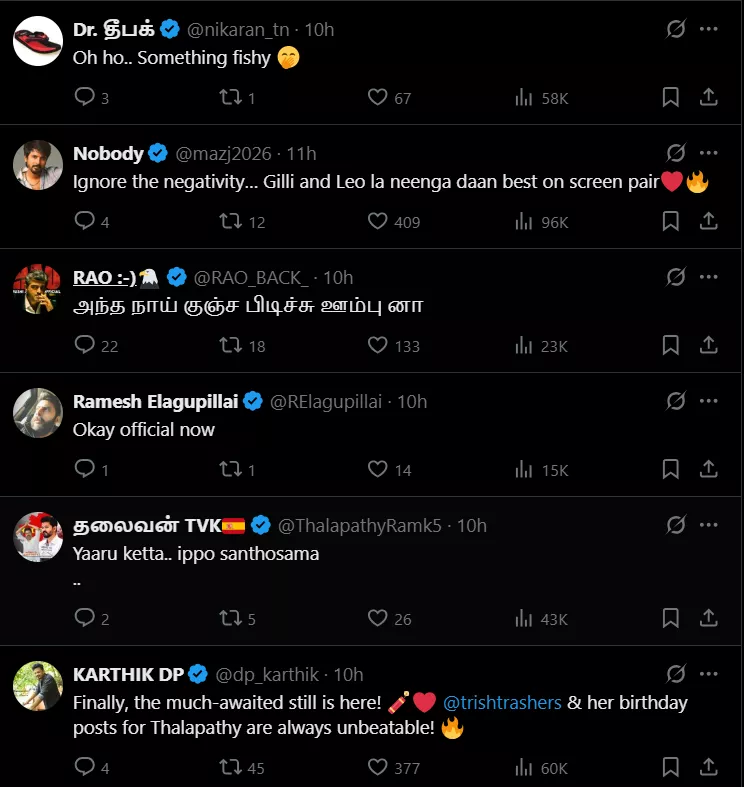Screen dimensions: 744x787
Task: Reply to RAO :-)'s post
Action: [x=86, y=346]
